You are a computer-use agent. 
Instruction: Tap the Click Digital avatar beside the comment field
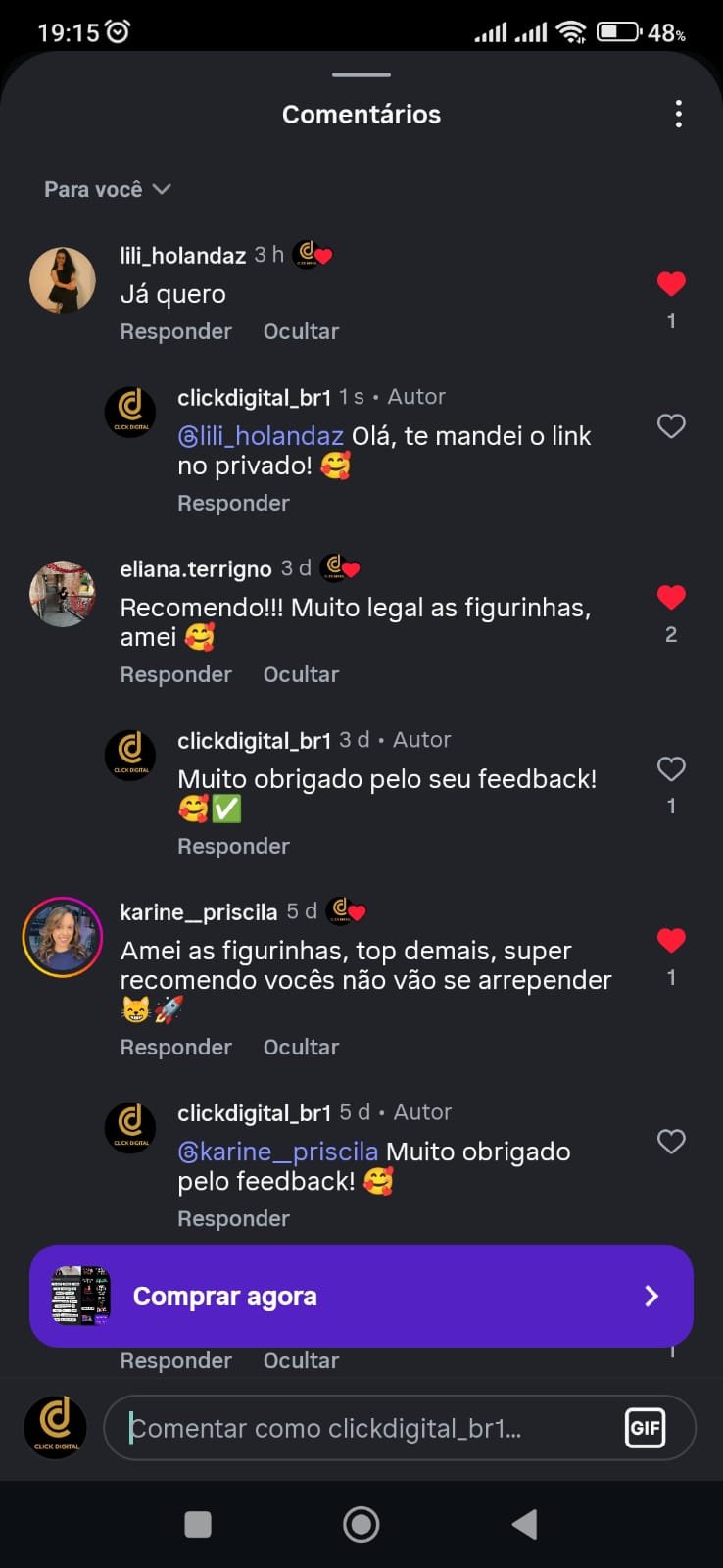[55, 1428]
